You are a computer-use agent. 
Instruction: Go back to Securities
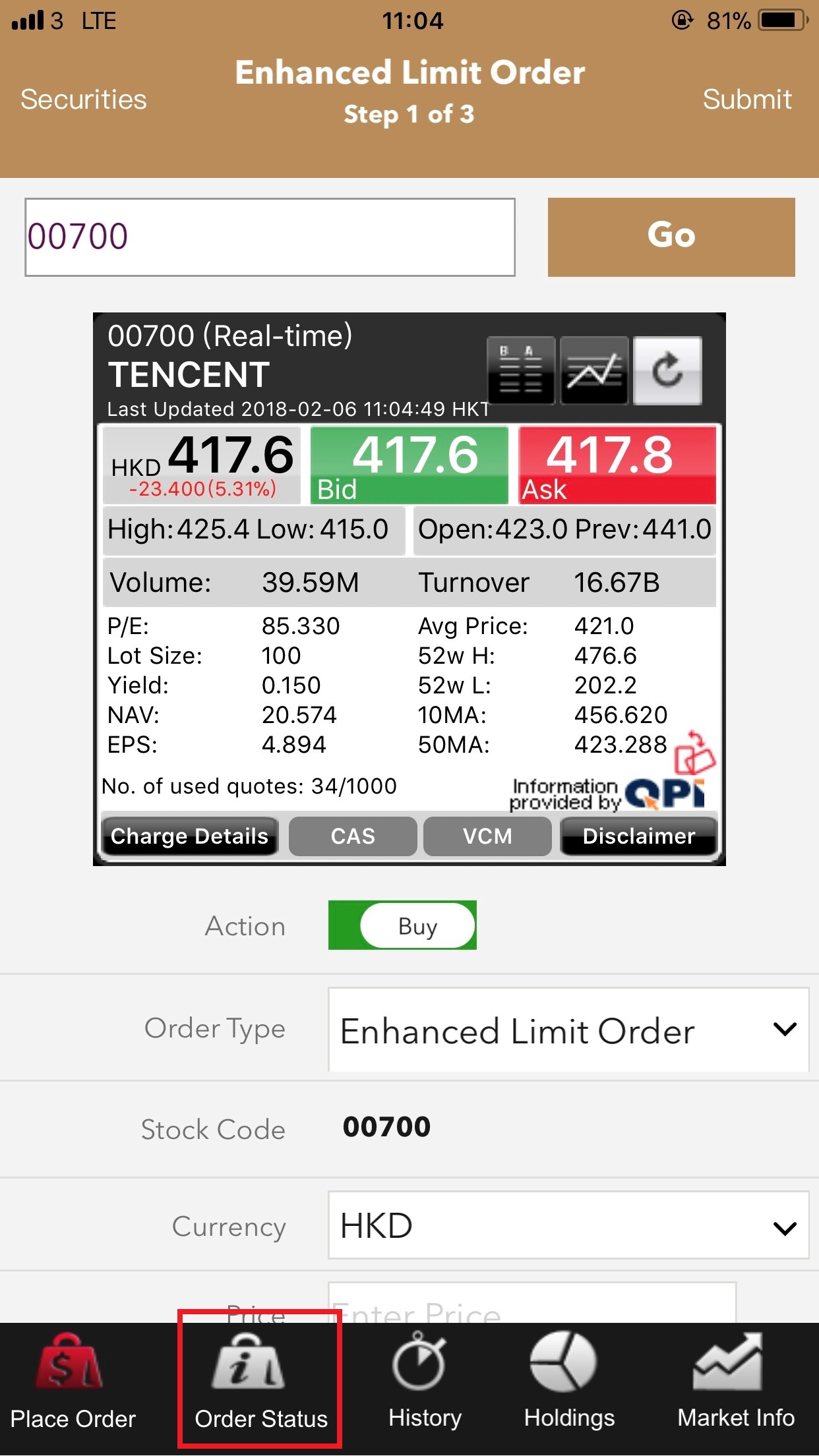[x=84, y=100]
